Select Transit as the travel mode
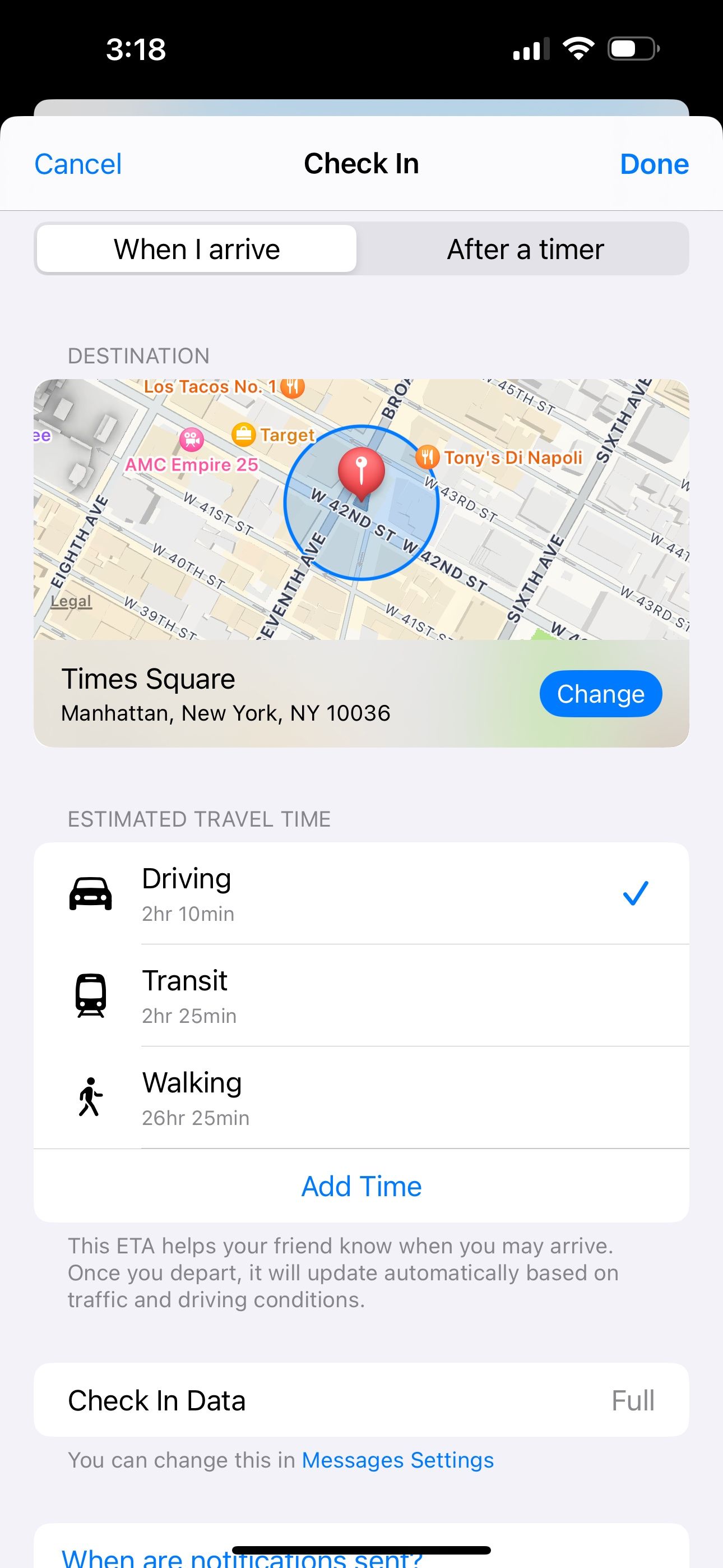723x1568 pixels. click(361, 995)
